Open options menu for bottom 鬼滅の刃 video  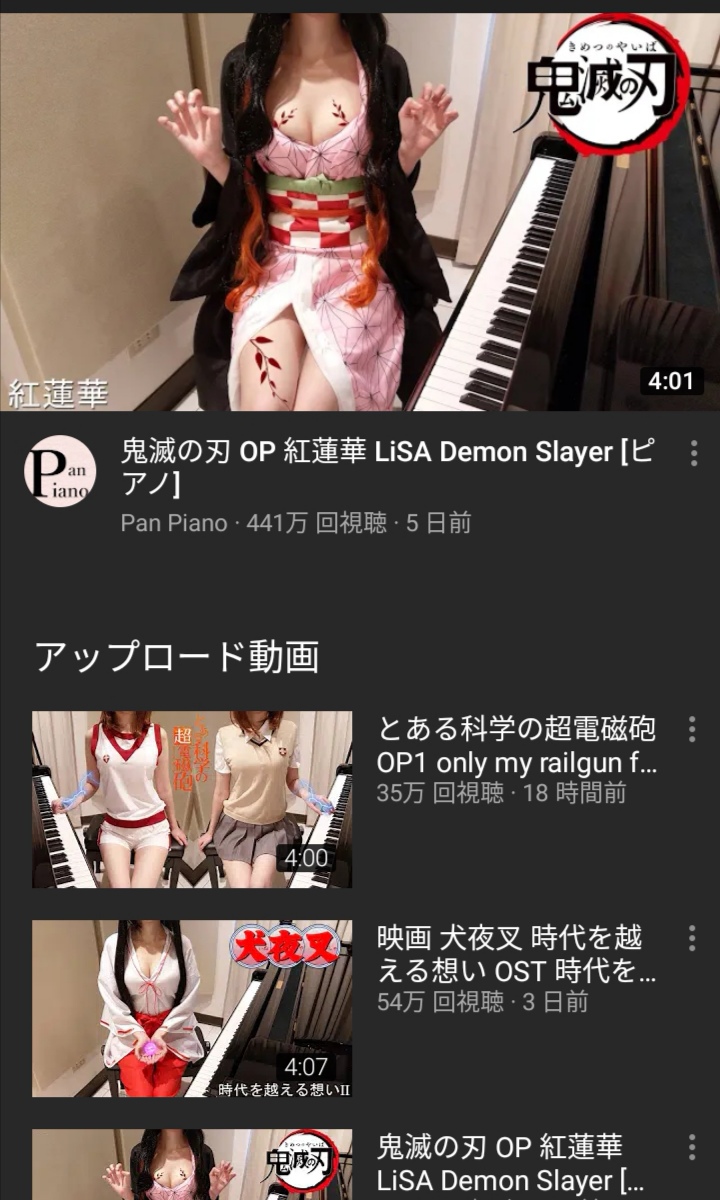click(x=691, y=1146)
